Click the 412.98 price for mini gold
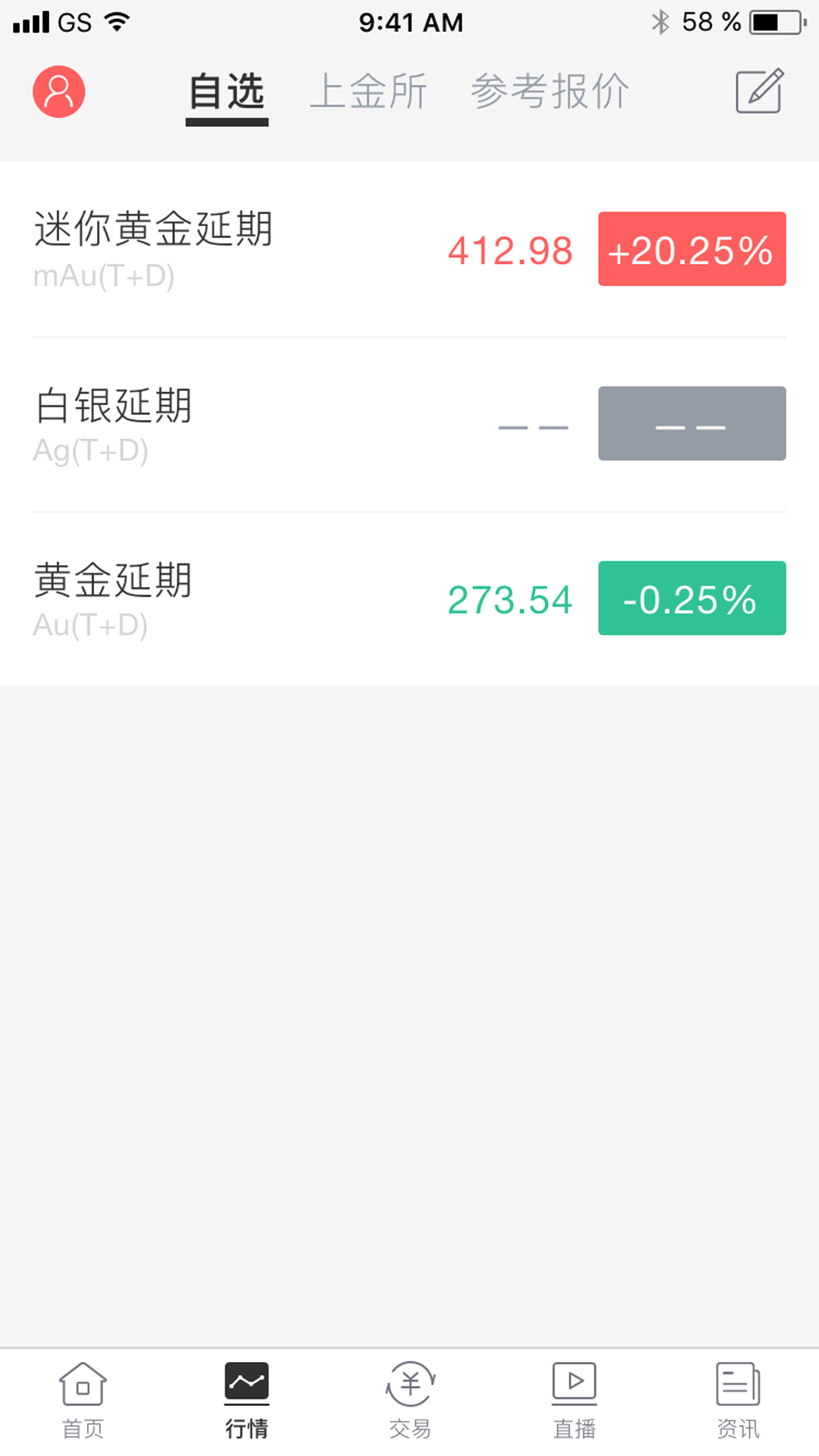819x1456 pixels. pyautogui.click(x=510, y=250)
